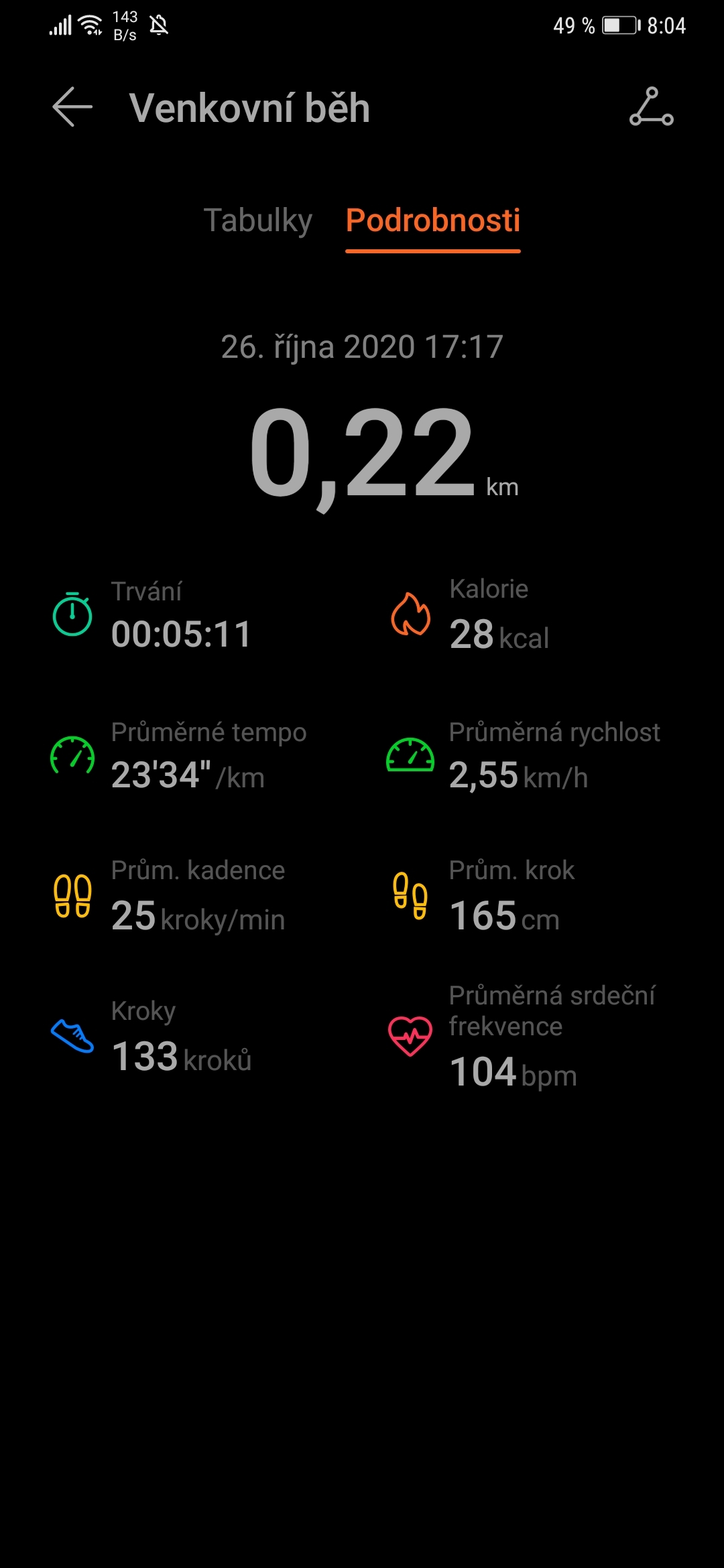Tap the footprints icon next to Prům. krok
This screenshot has width=724, height=1568.
[x=411, y=898]
